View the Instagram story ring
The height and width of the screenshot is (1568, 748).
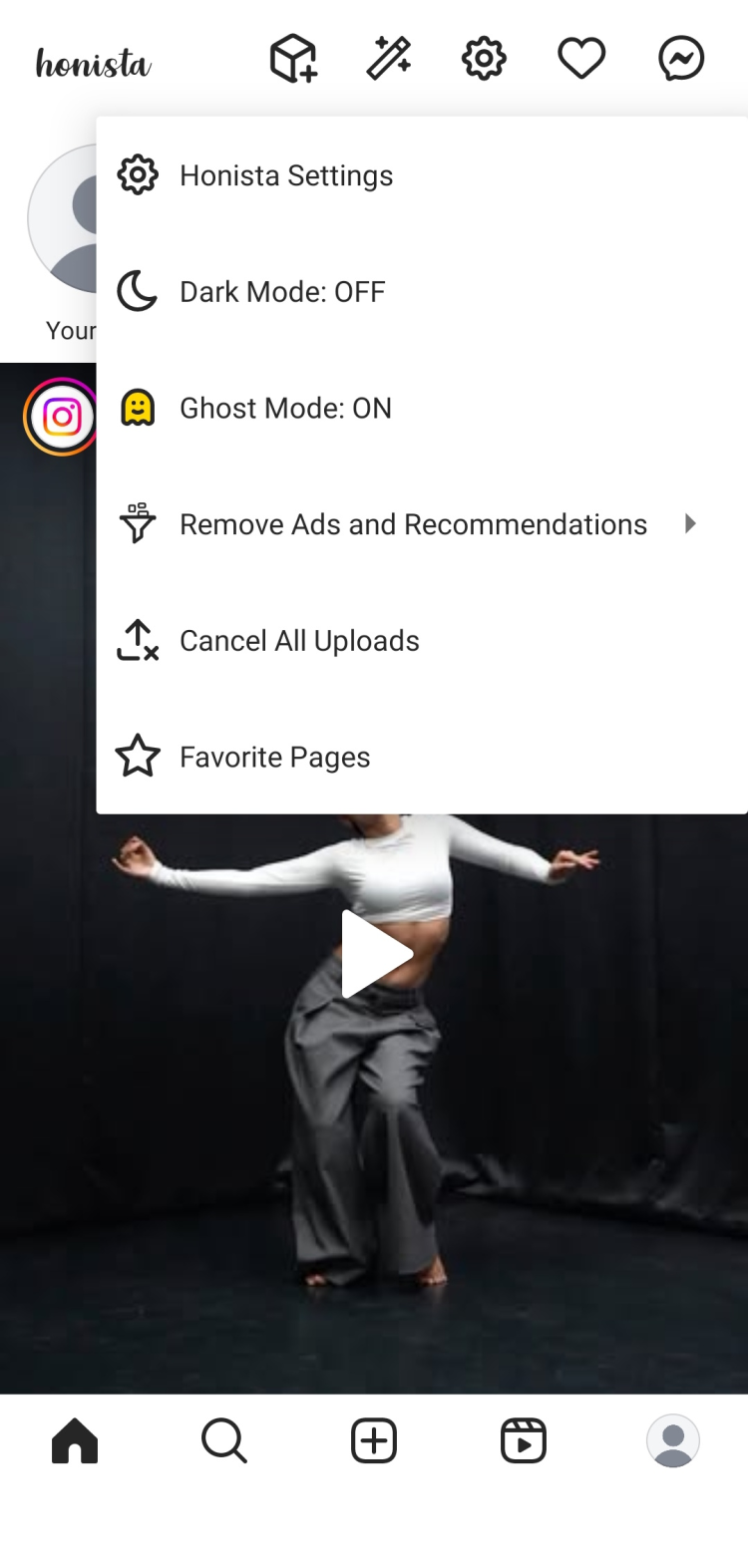60,417
